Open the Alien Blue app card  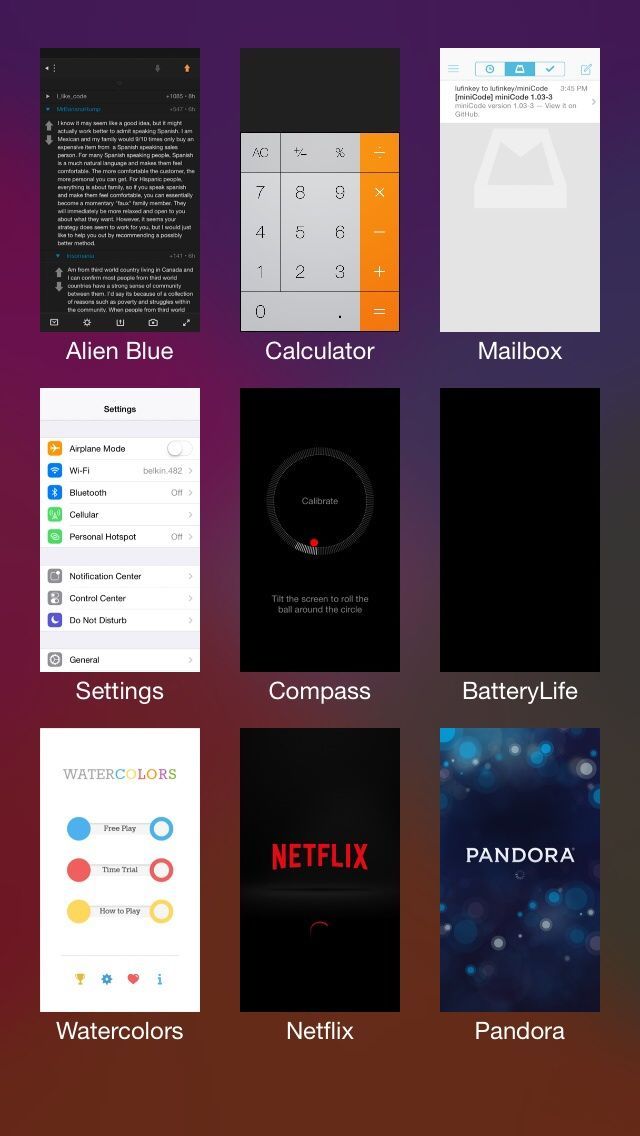click(120, 190)
